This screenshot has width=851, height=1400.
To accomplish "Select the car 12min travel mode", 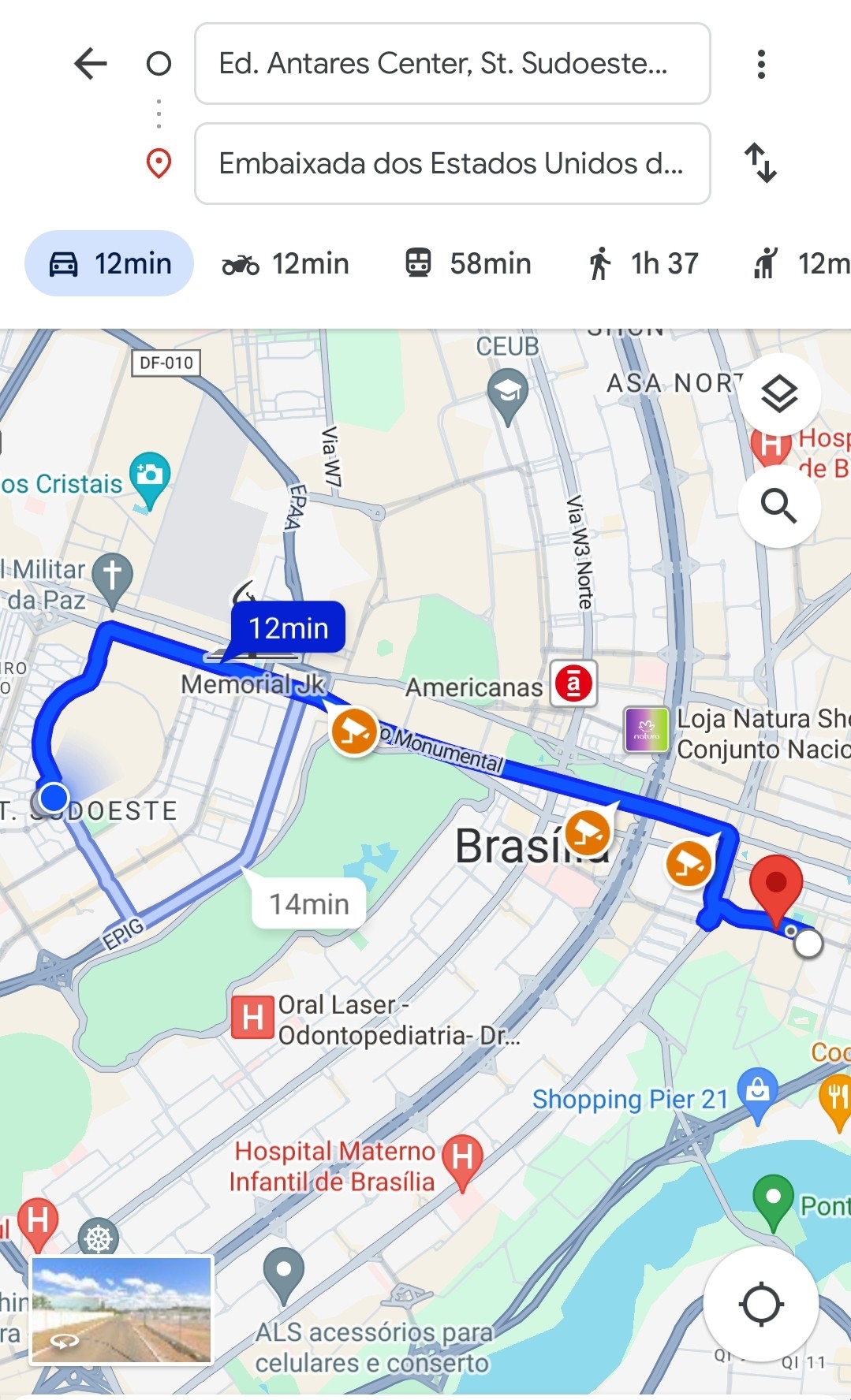I will tap(110, 263).
